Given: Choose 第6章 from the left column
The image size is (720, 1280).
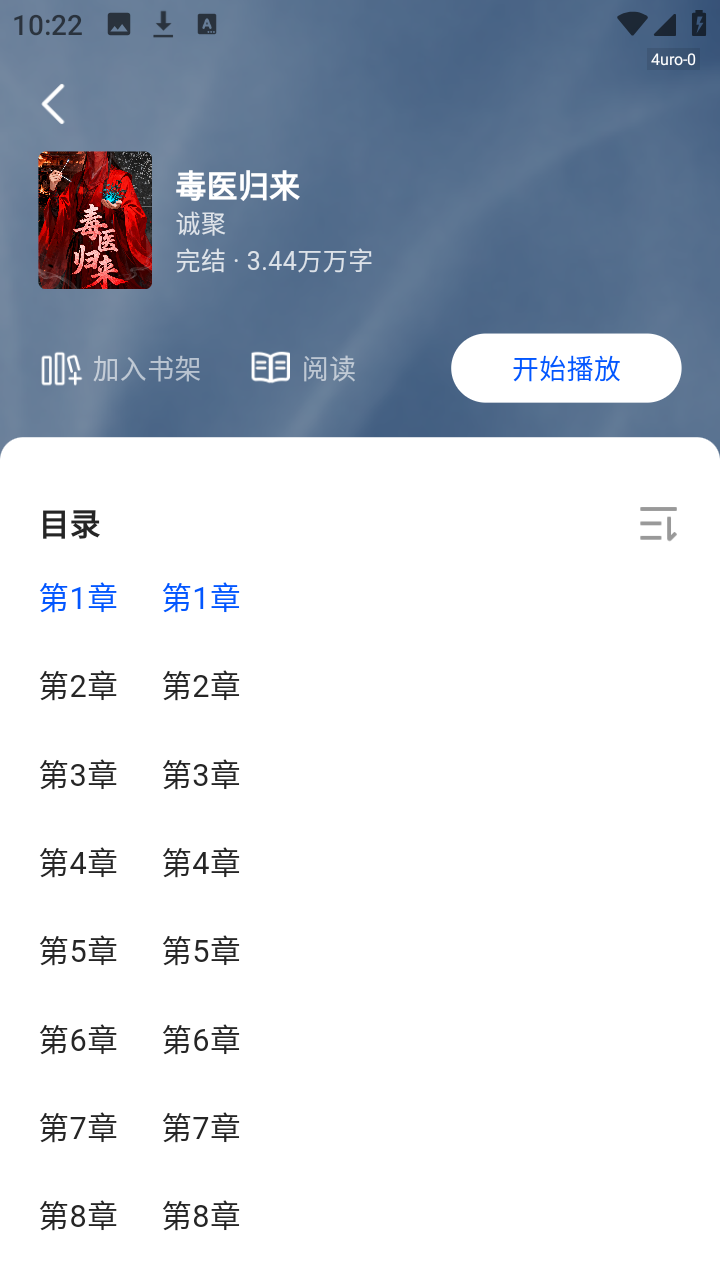Looking at the screenshot, I should [x=78, y=1040].
